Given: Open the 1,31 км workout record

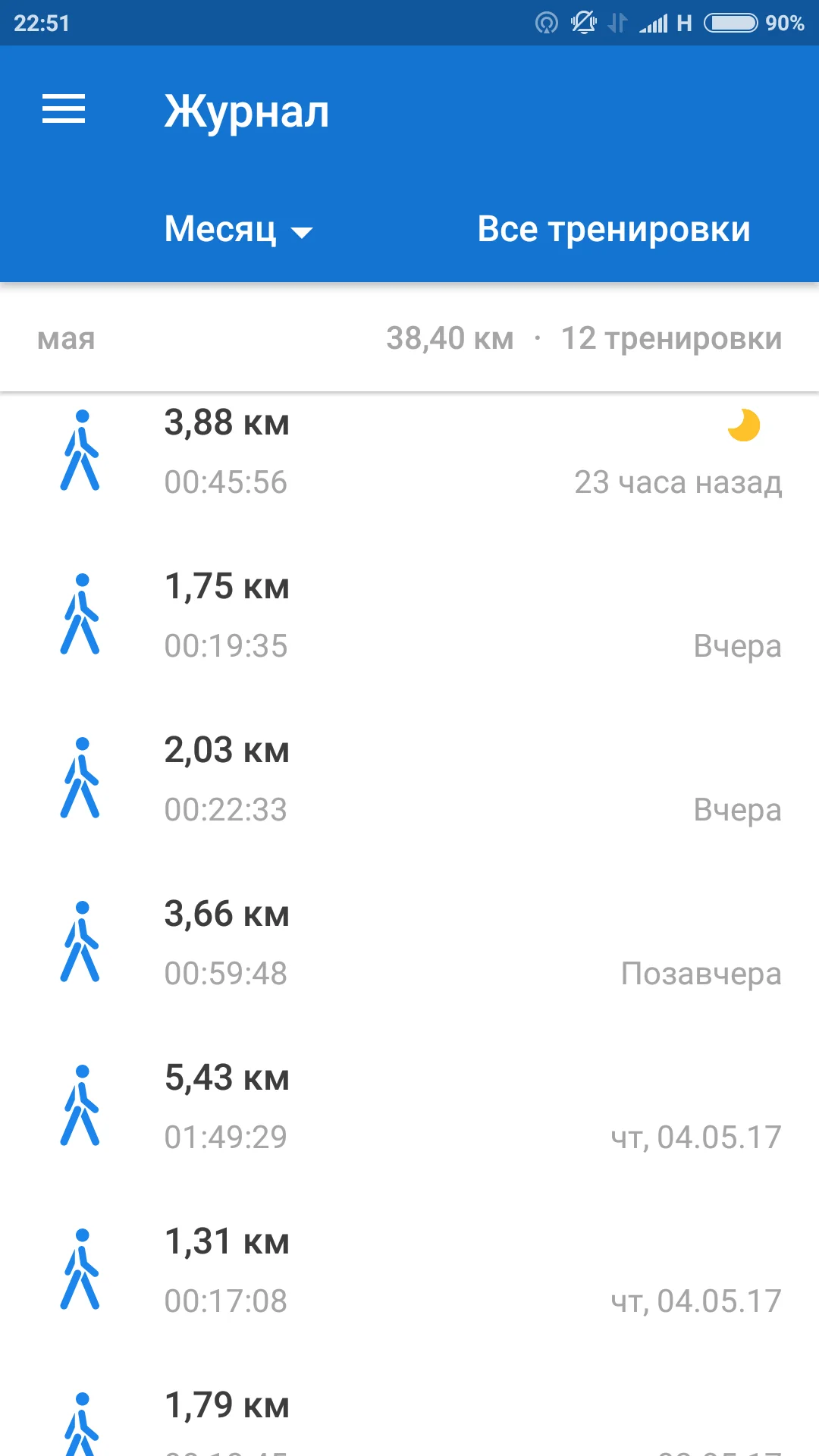Looking at the screenshot, I should tap(409, 1271).
